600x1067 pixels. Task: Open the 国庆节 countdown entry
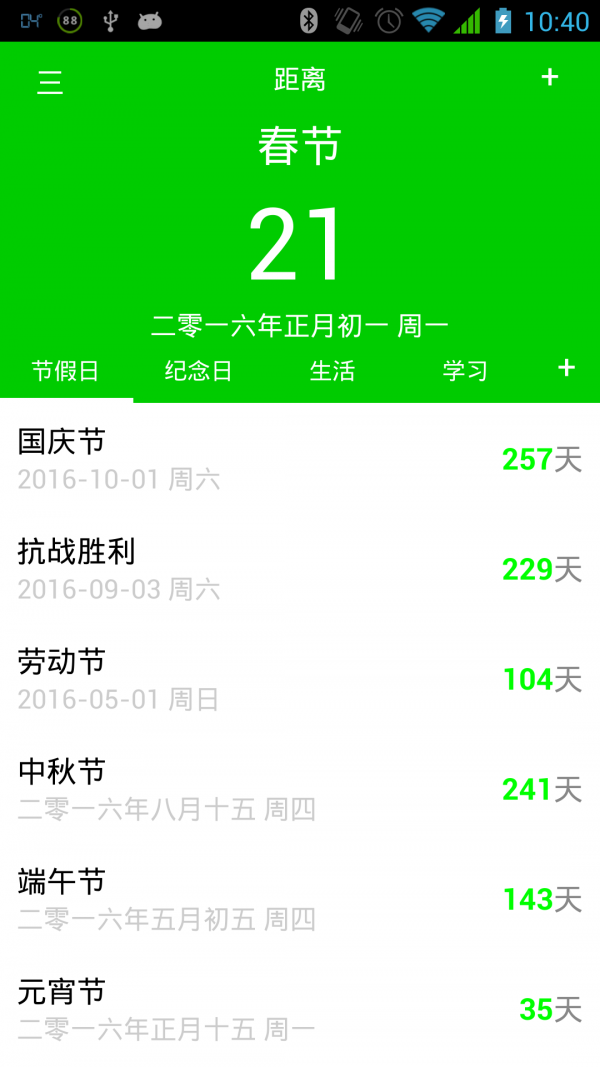click(x=300, y=459)
